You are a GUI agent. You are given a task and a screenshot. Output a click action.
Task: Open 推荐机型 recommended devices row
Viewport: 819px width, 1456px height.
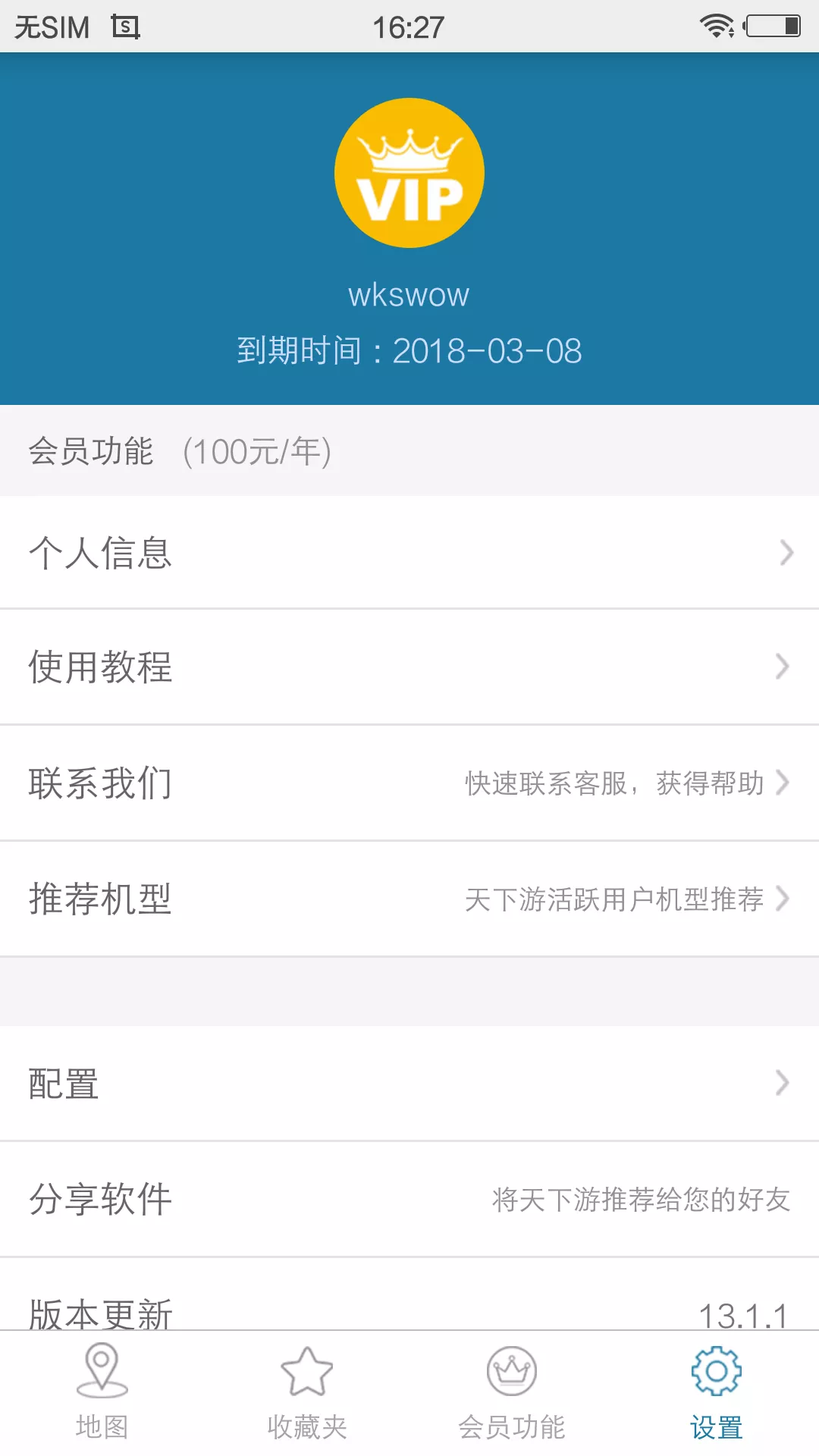pyautogui.click(x=409, y=899)
